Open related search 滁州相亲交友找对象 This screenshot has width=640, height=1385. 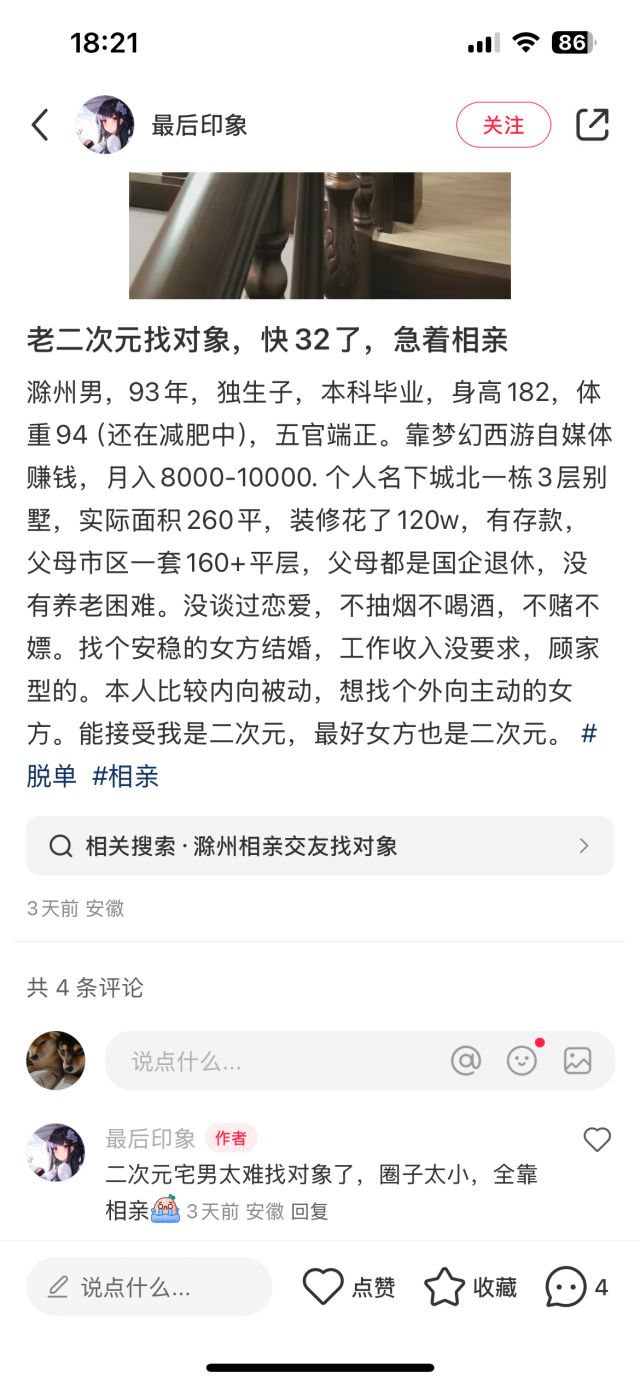[320, 846]
